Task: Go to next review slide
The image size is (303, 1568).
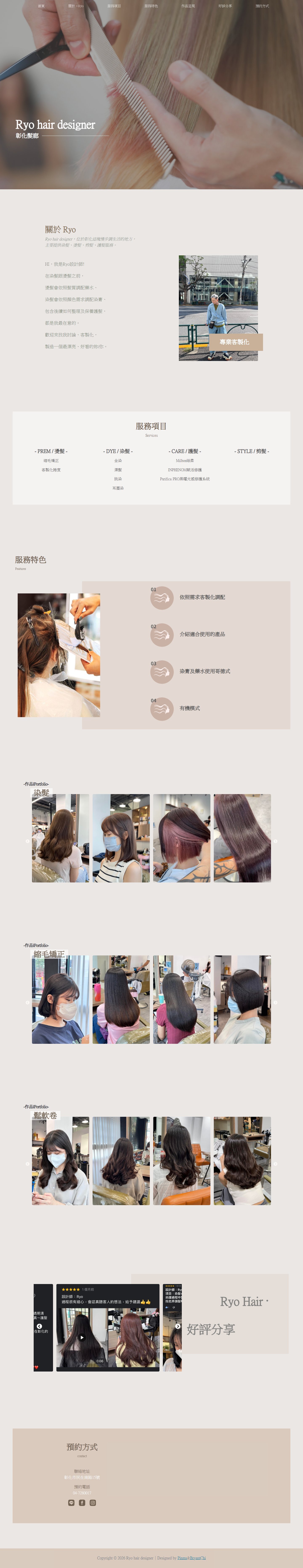Action: [x=178, y=1326]
